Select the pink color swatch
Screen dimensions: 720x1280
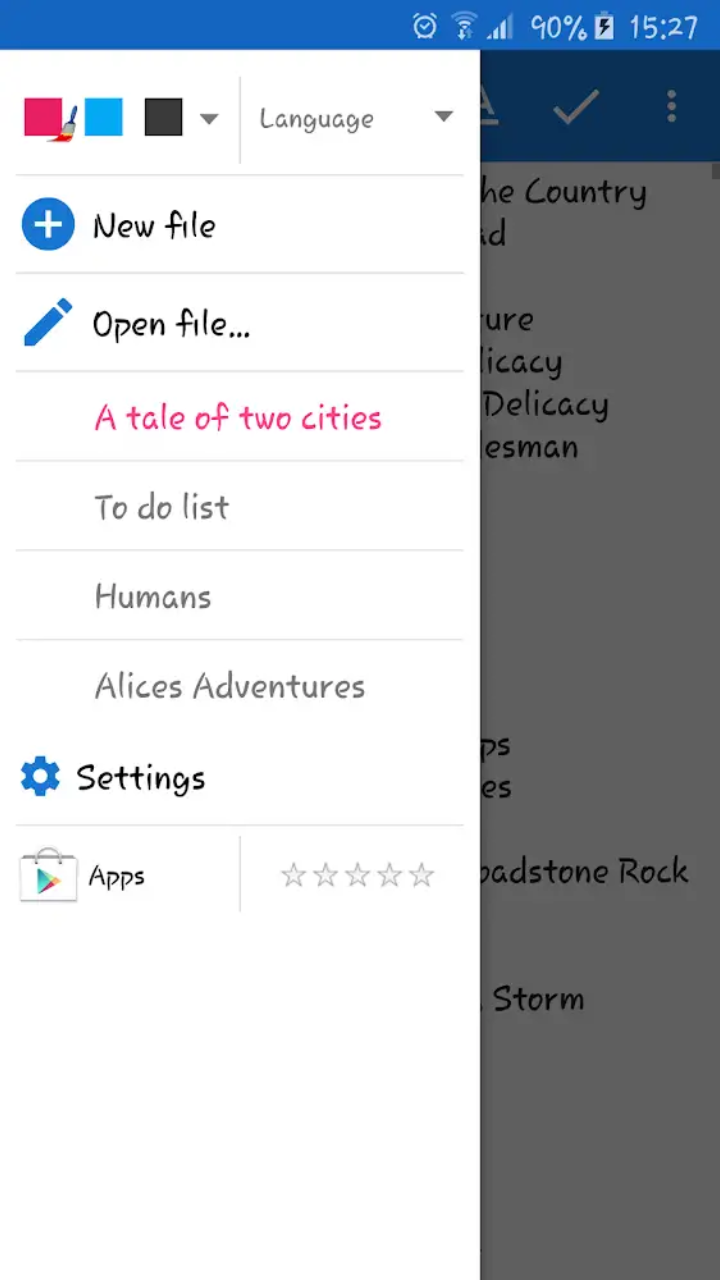[x=41, y=116]
